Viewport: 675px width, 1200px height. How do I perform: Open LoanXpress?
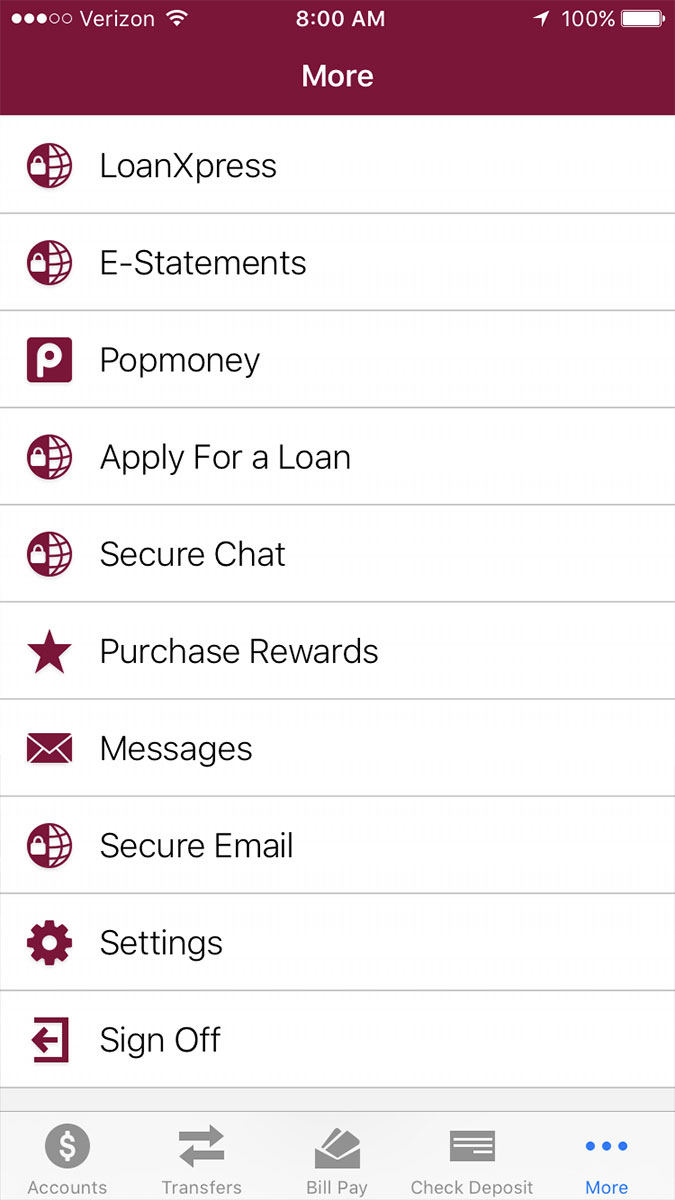coord(337,165)
